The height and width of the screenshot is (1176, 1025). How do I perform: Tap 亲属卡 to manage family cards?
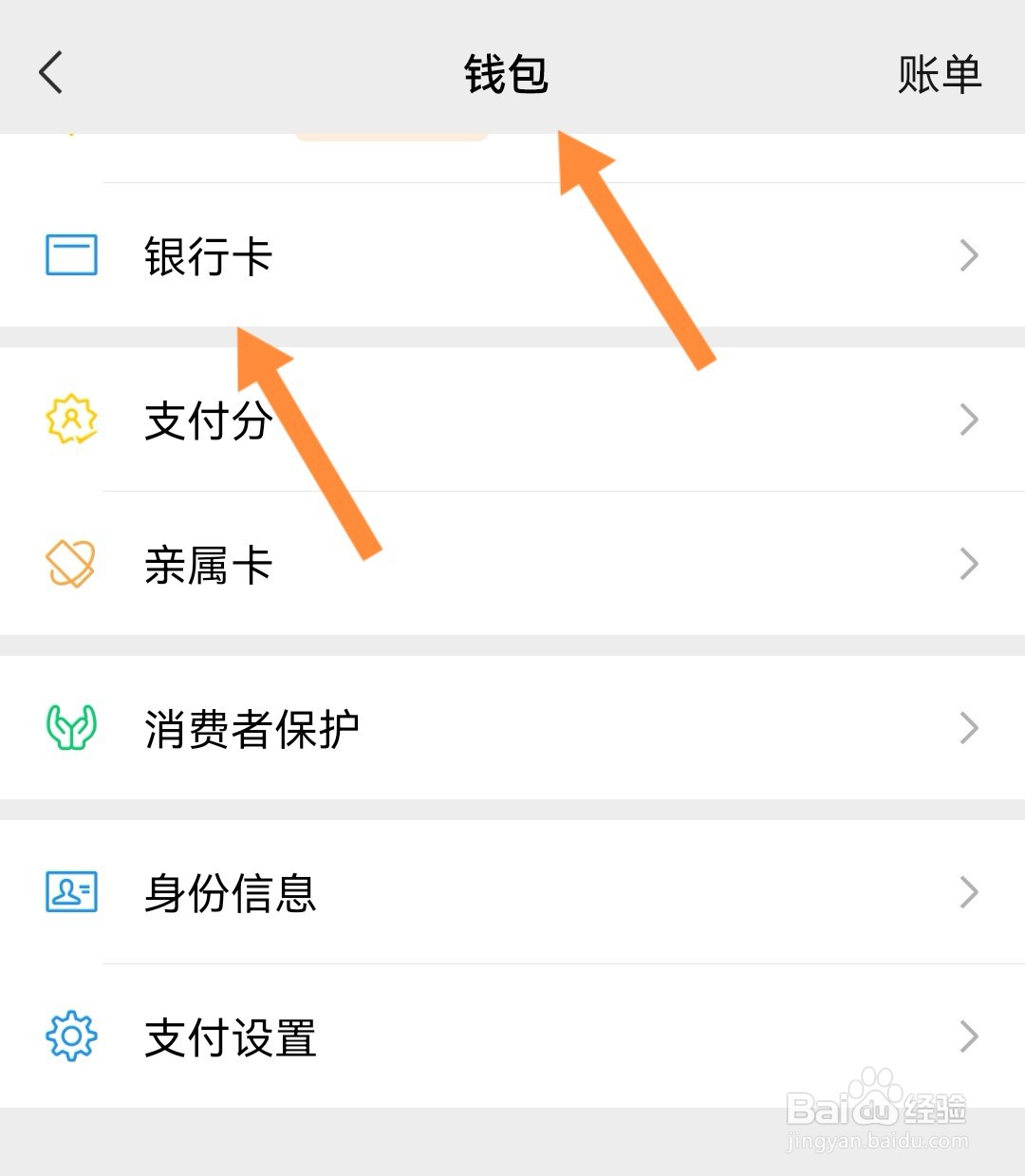pyautogui.click(x=210, y=564)
